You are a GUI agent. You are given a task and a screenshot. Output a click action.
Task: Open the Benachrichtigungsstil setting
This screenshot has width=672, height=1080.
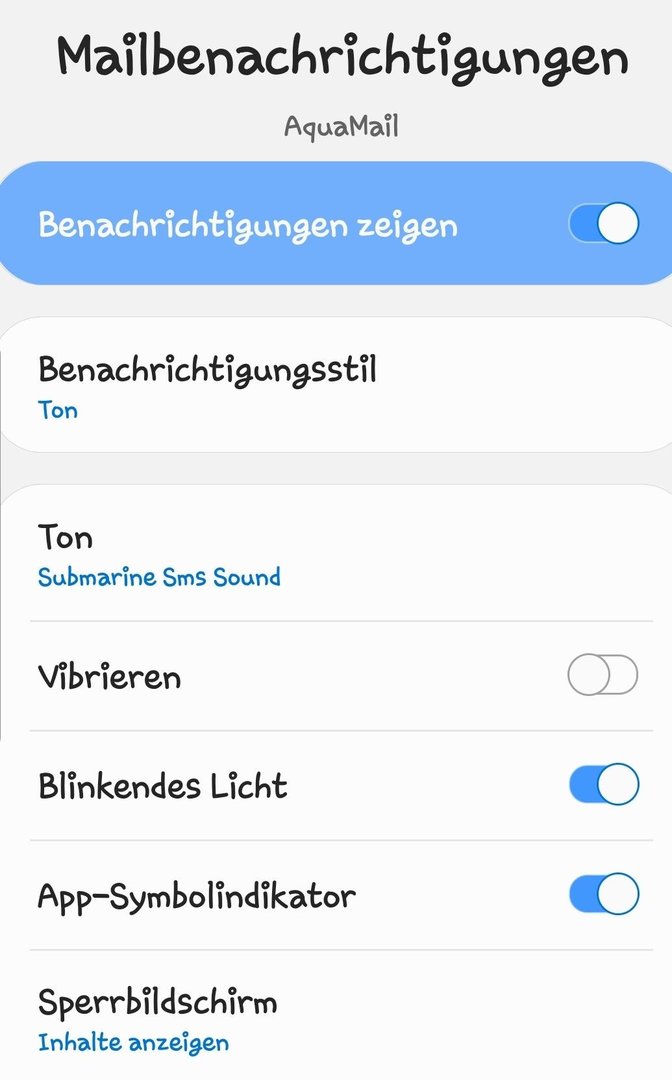tap(336, 384)
